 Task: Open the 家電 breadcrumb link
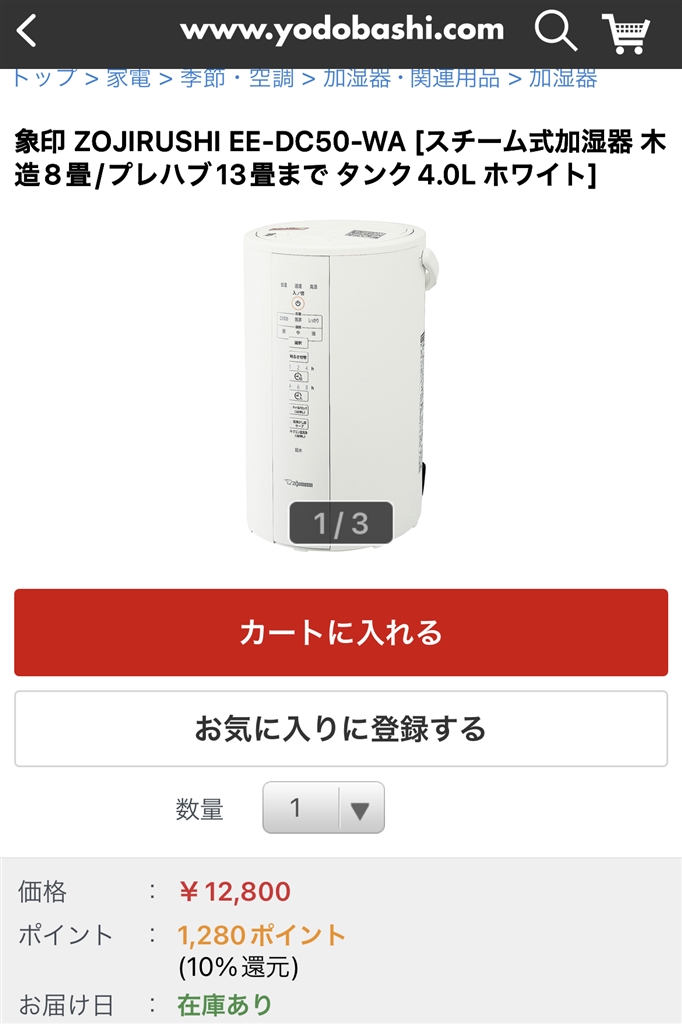129,78
